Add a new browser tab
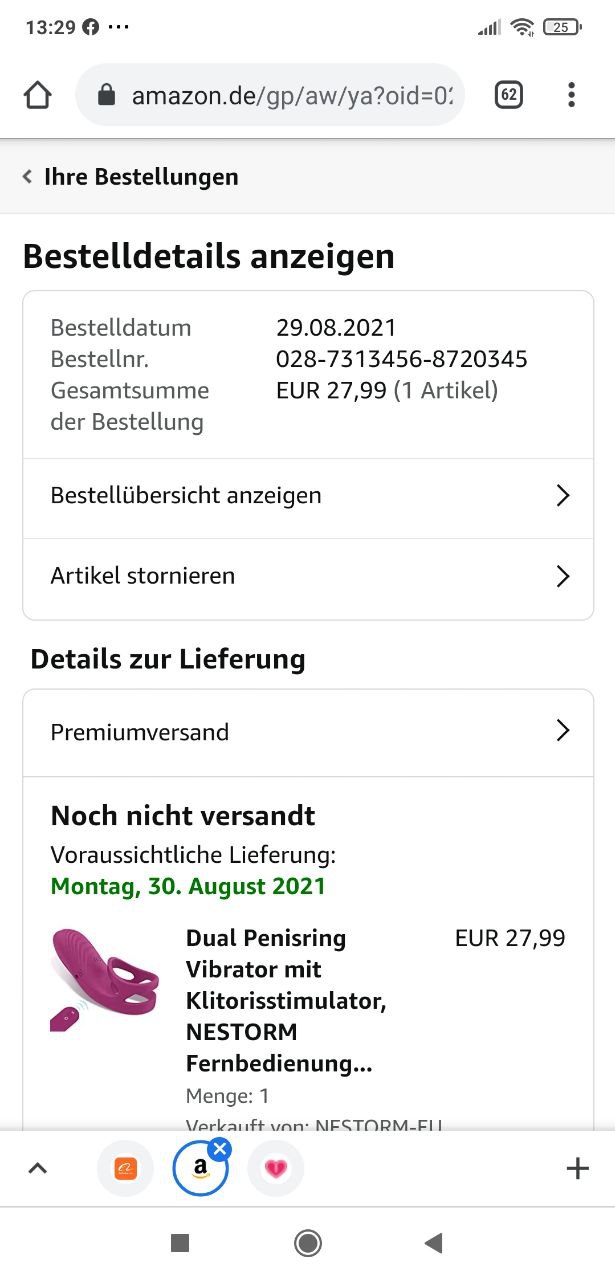The height and width of the screenshot is (1280, 615). [577, 1168]
